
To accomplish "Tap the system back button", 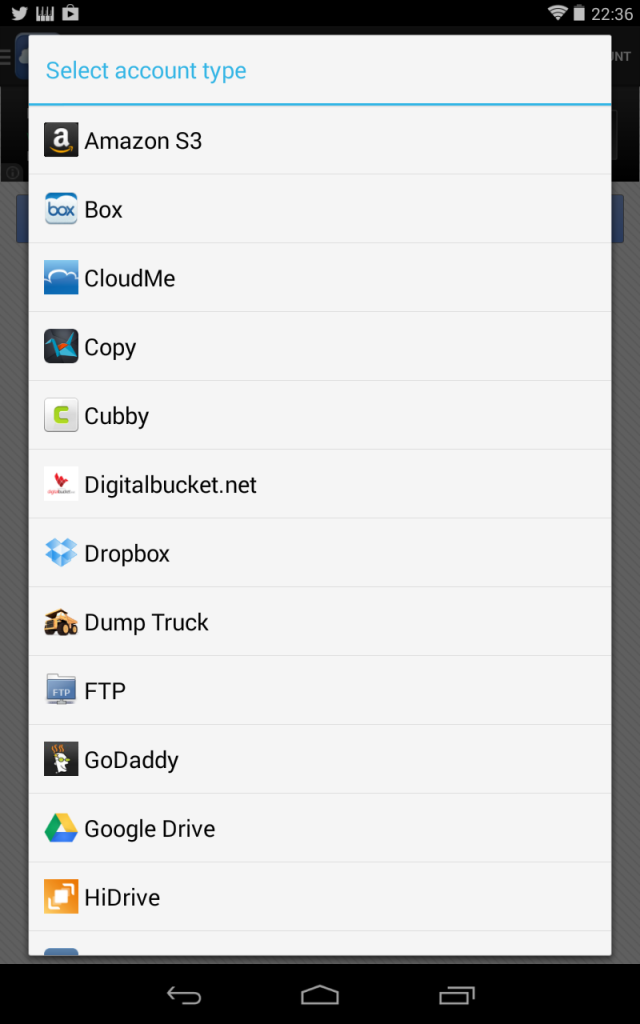I will coord(184,995).
